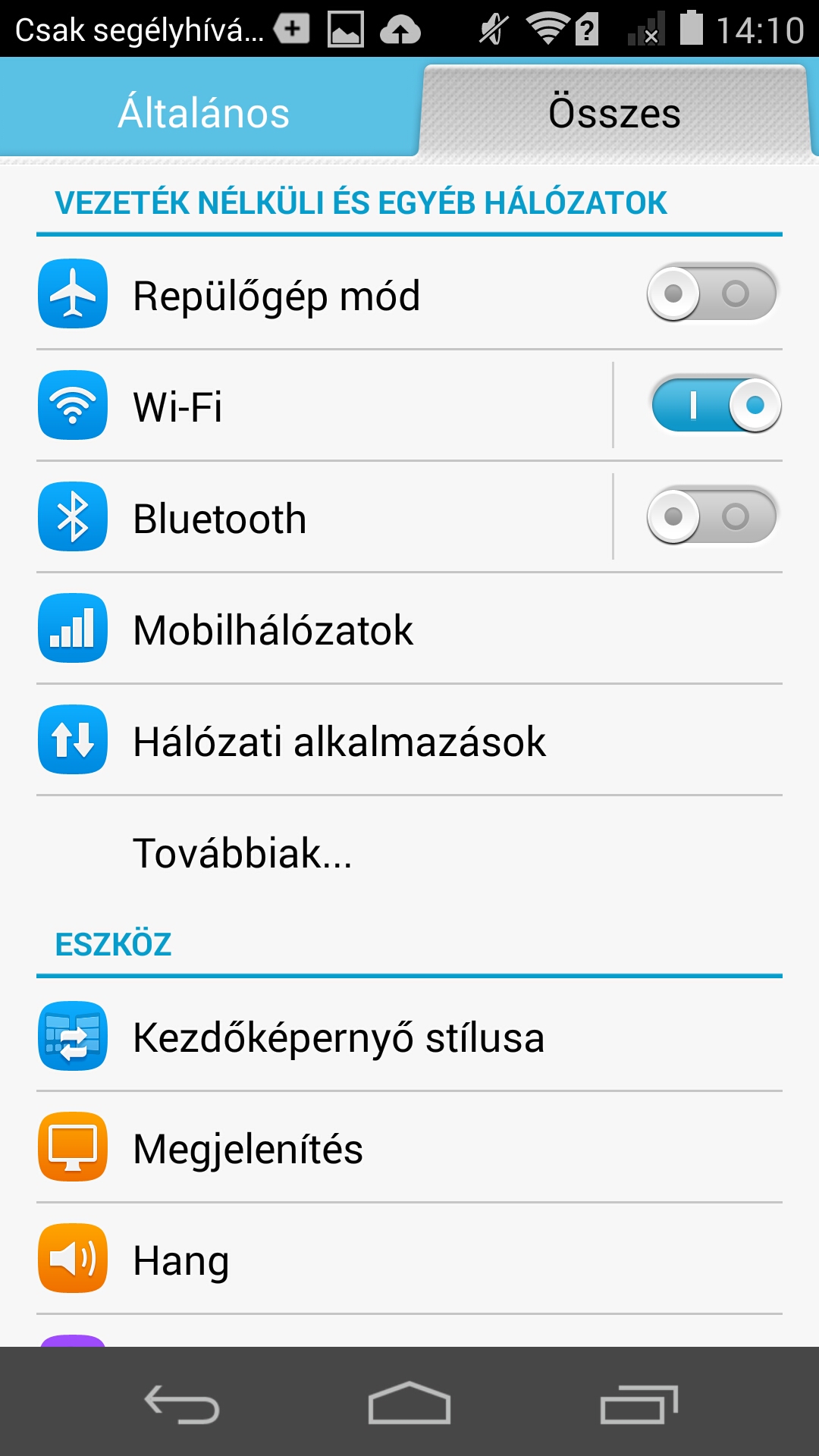This screenshot has width=819, height=1456.
Task: Go back with the navigation bar arrow
Action: point(182,1404)
